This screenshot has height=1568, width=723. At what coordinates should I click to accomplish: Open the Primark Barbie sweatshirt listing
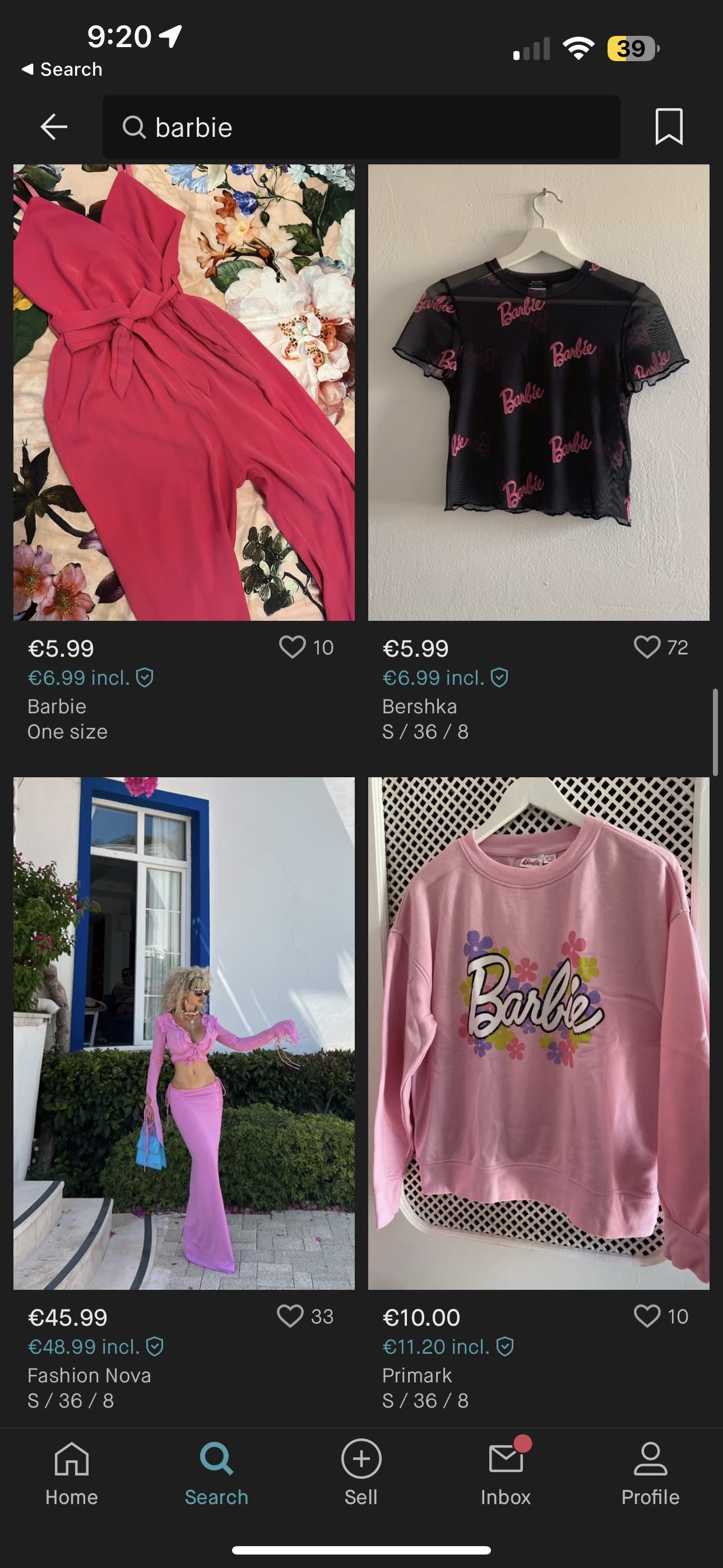(x=539, y=1033)
